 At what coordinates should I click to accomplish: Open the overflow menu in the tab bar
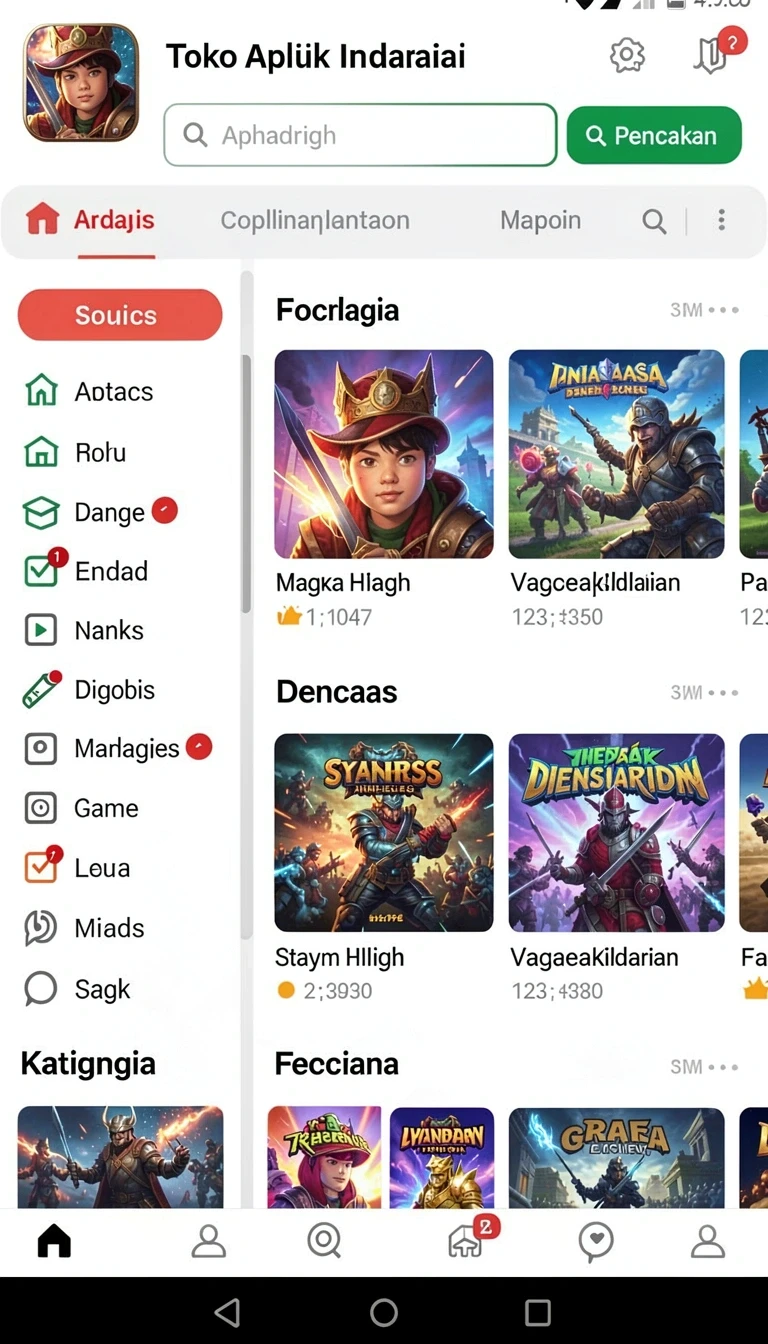click(721, 220)
